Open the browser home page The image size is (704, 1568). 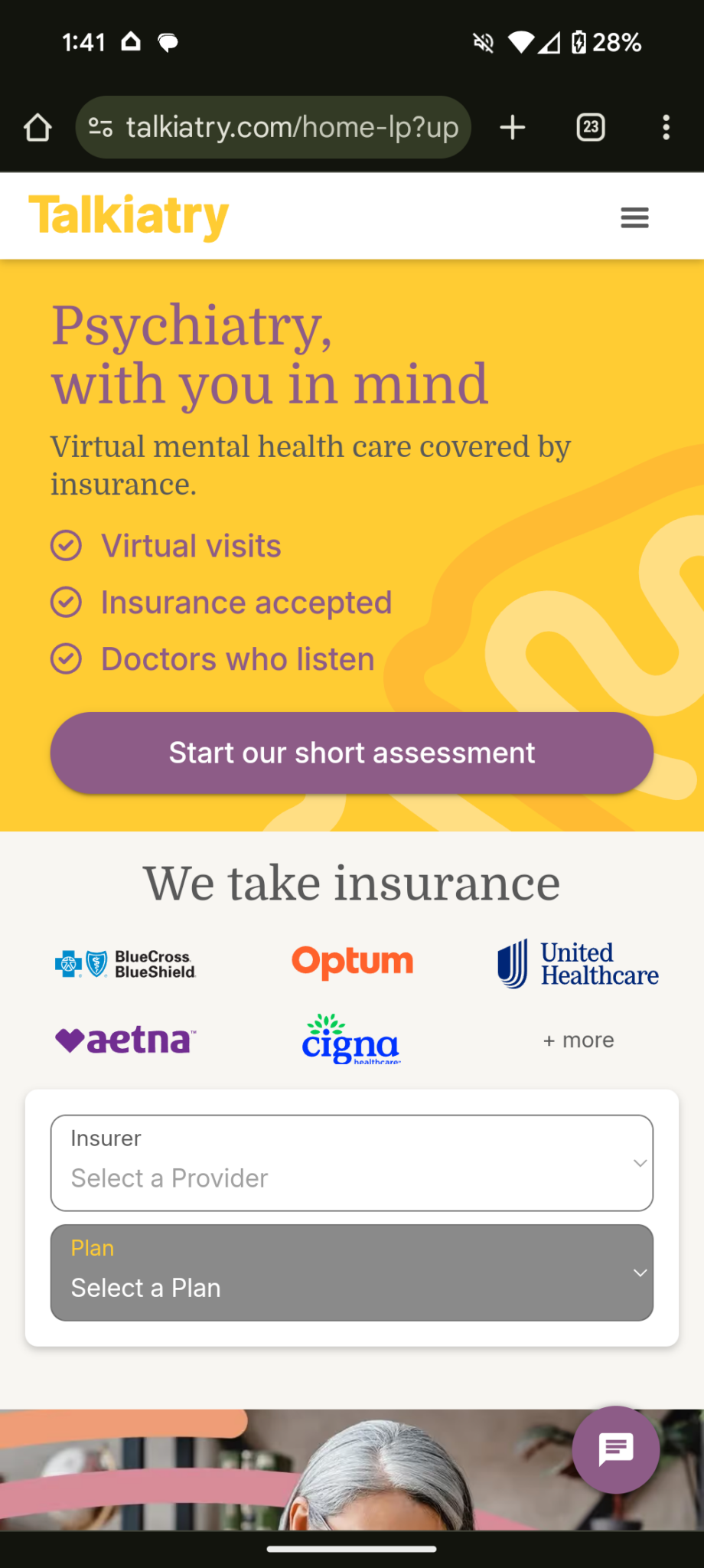click(x=37, y=127)
